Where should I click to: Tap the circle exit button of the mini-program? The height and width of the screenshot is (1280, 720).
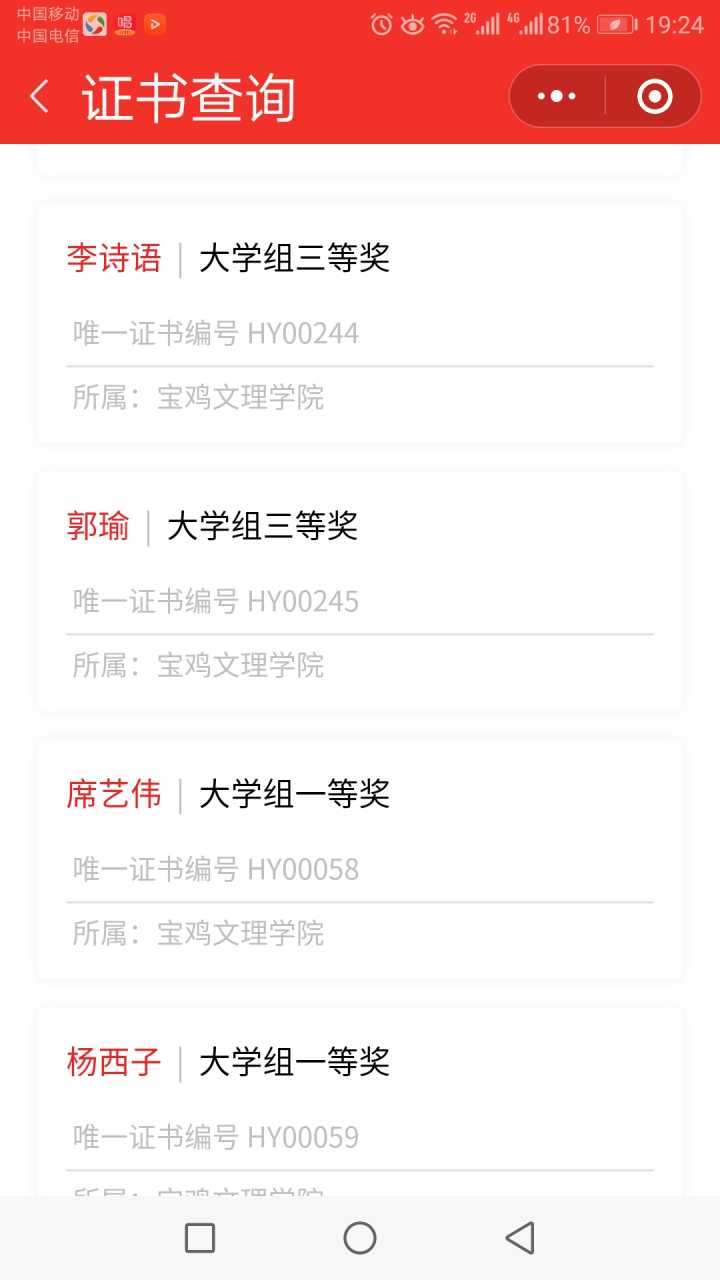(654, 96)
